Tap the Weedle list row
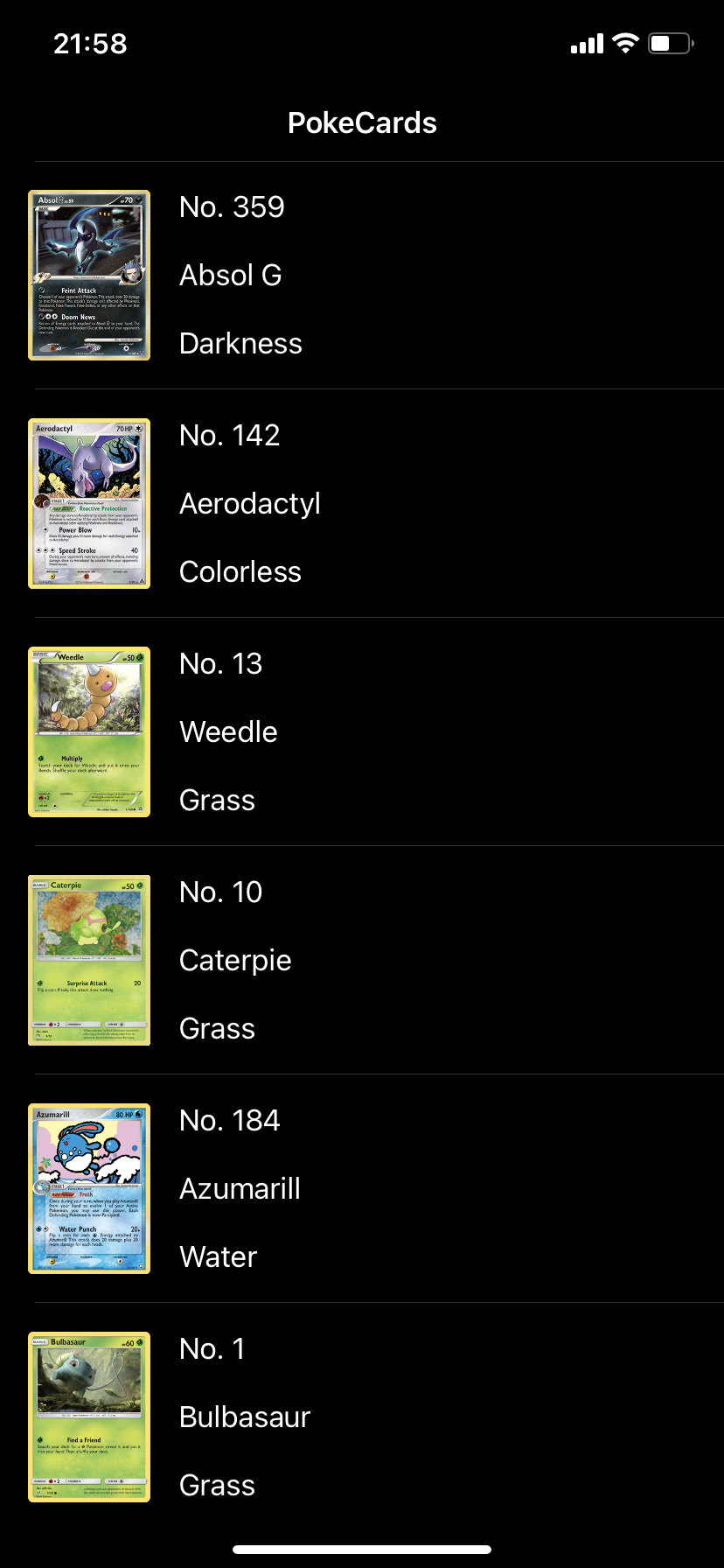This screenshot has height=1568, width=724. tap(362, 732)
